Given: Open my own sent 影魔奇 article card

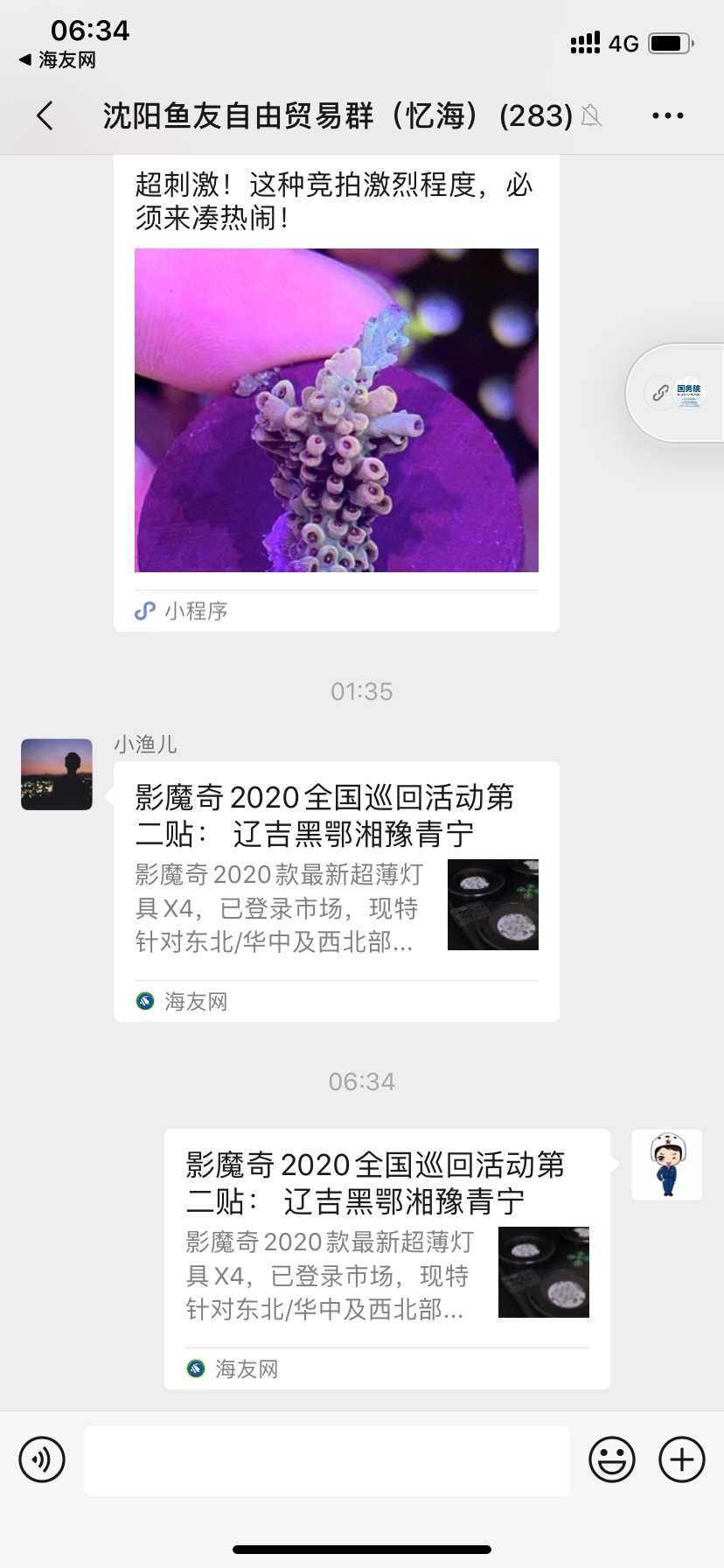Looking at the screenshot, I should click(x=387, y=1258).
